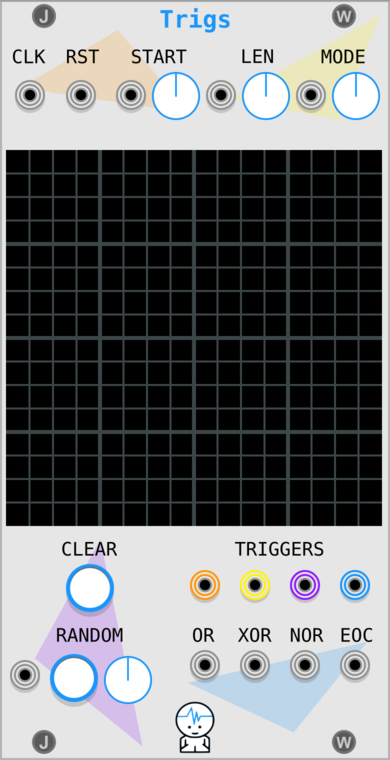
Task: Tap the MODE CV input jack
Action: point(311,95)
